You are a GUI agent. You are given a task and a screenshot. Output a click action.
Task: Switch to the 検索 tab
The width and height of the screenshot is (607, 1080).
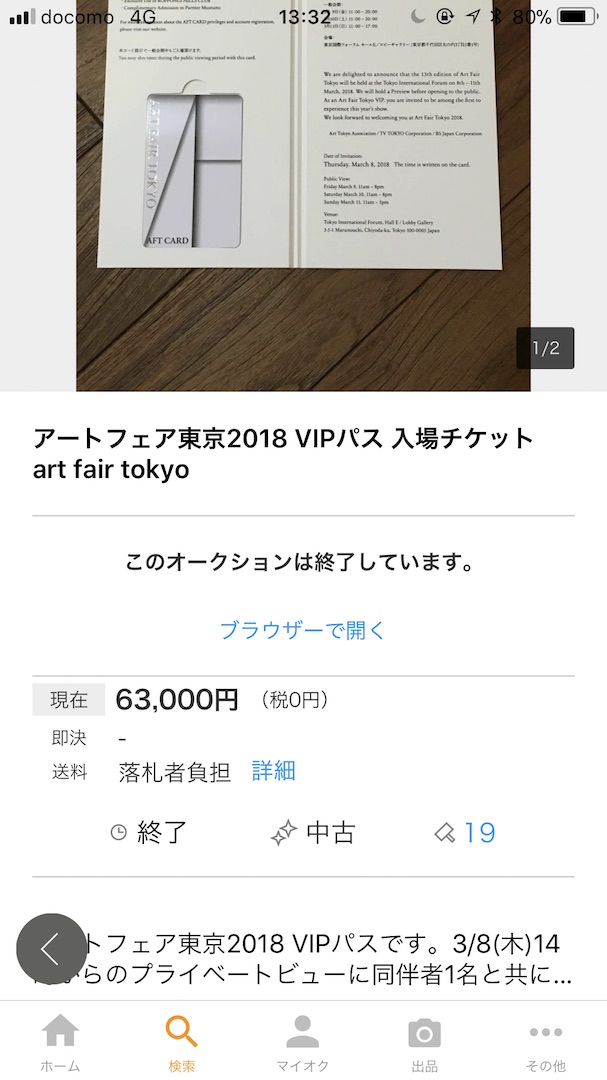click(182, 1042)
